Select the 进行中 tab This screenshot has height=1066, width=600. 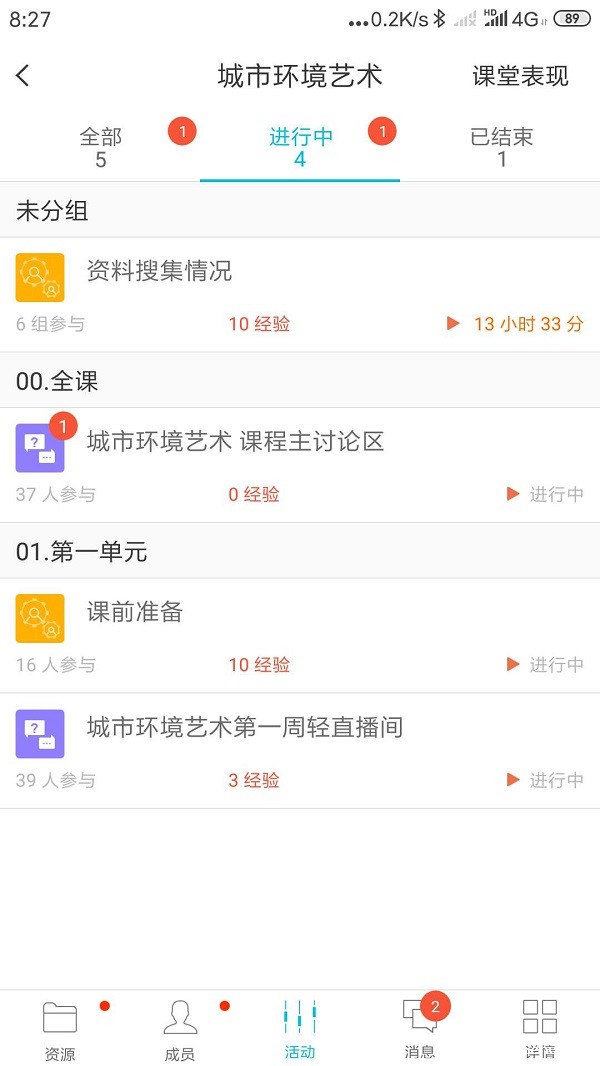[300, 147]
